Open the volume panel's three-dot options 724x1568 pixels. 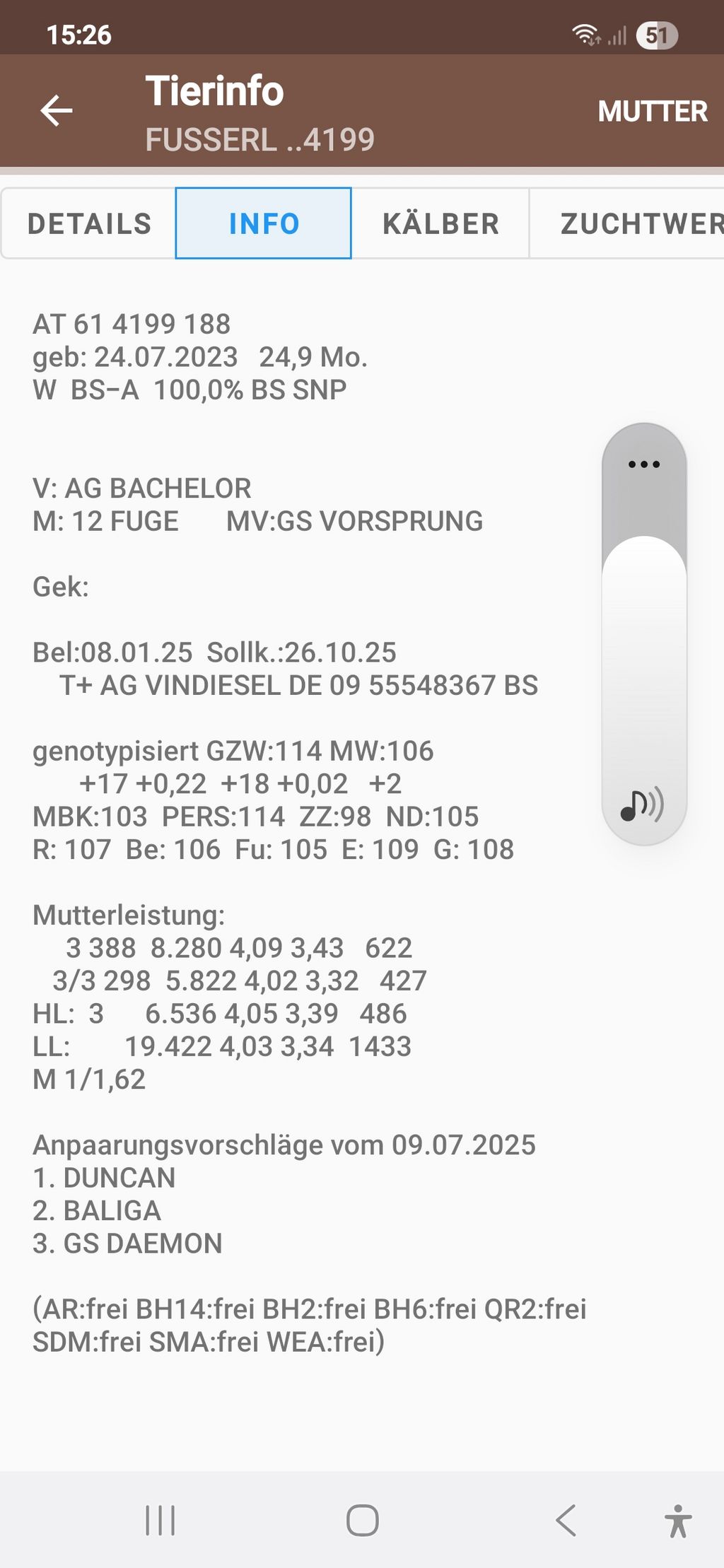(x=644, y=464)
